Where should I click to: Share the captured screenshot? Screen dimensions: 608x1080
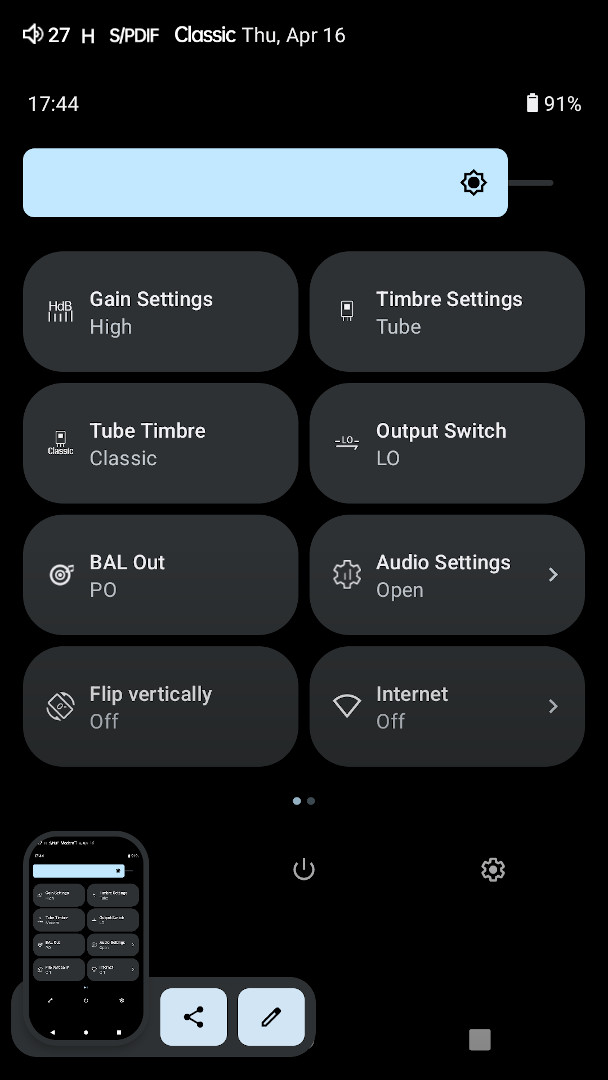(x=194, y=1017)
